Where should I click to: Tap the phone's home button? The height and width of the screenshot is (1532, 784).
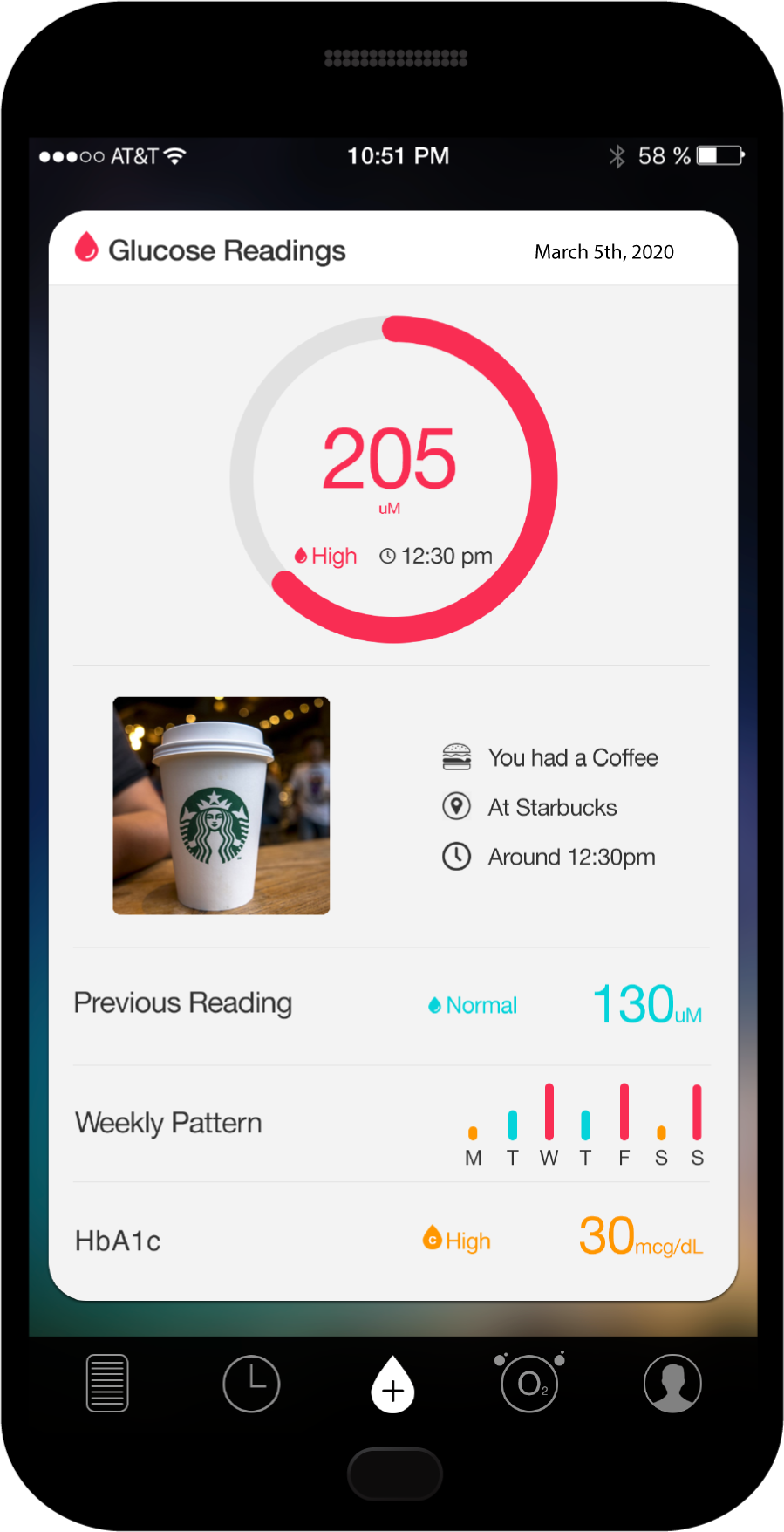[394, 1474]
